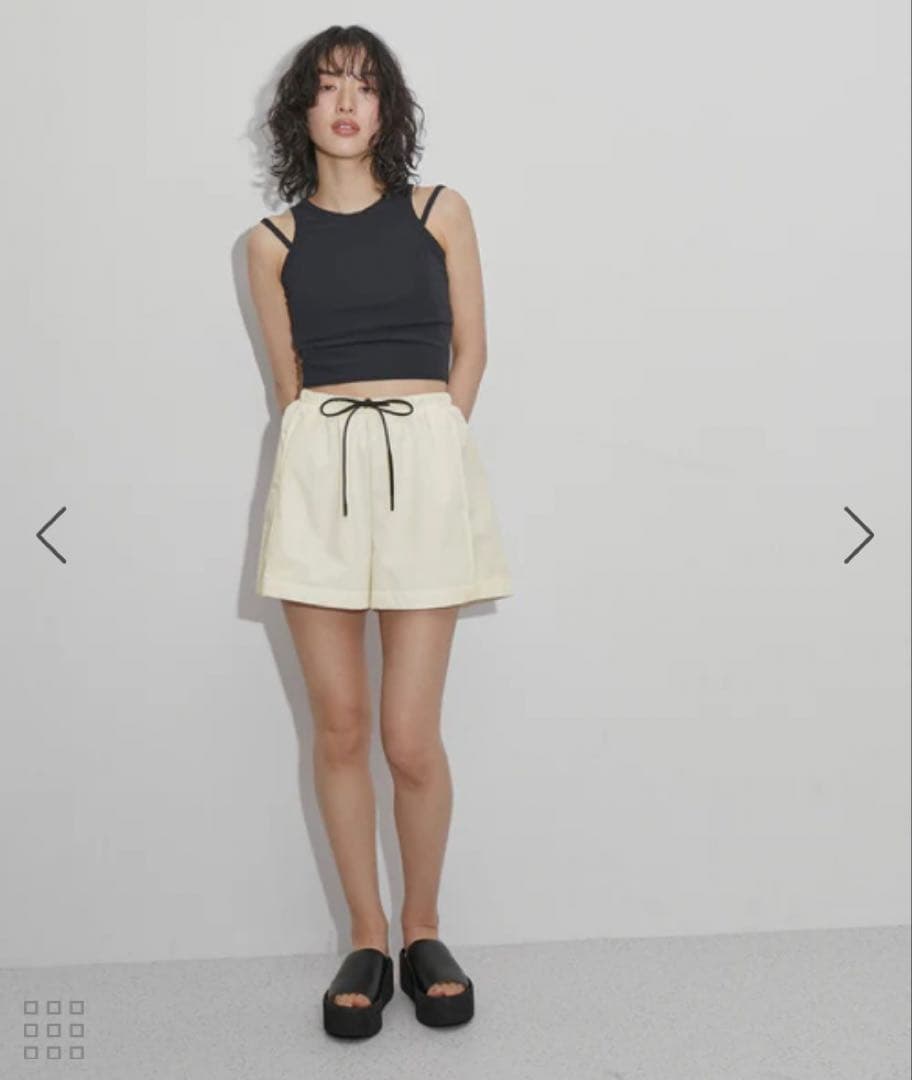Image resolution: width=912 pixels, height=1080 pixels.
Task: Go to the previous product photo
Action: 52,535
